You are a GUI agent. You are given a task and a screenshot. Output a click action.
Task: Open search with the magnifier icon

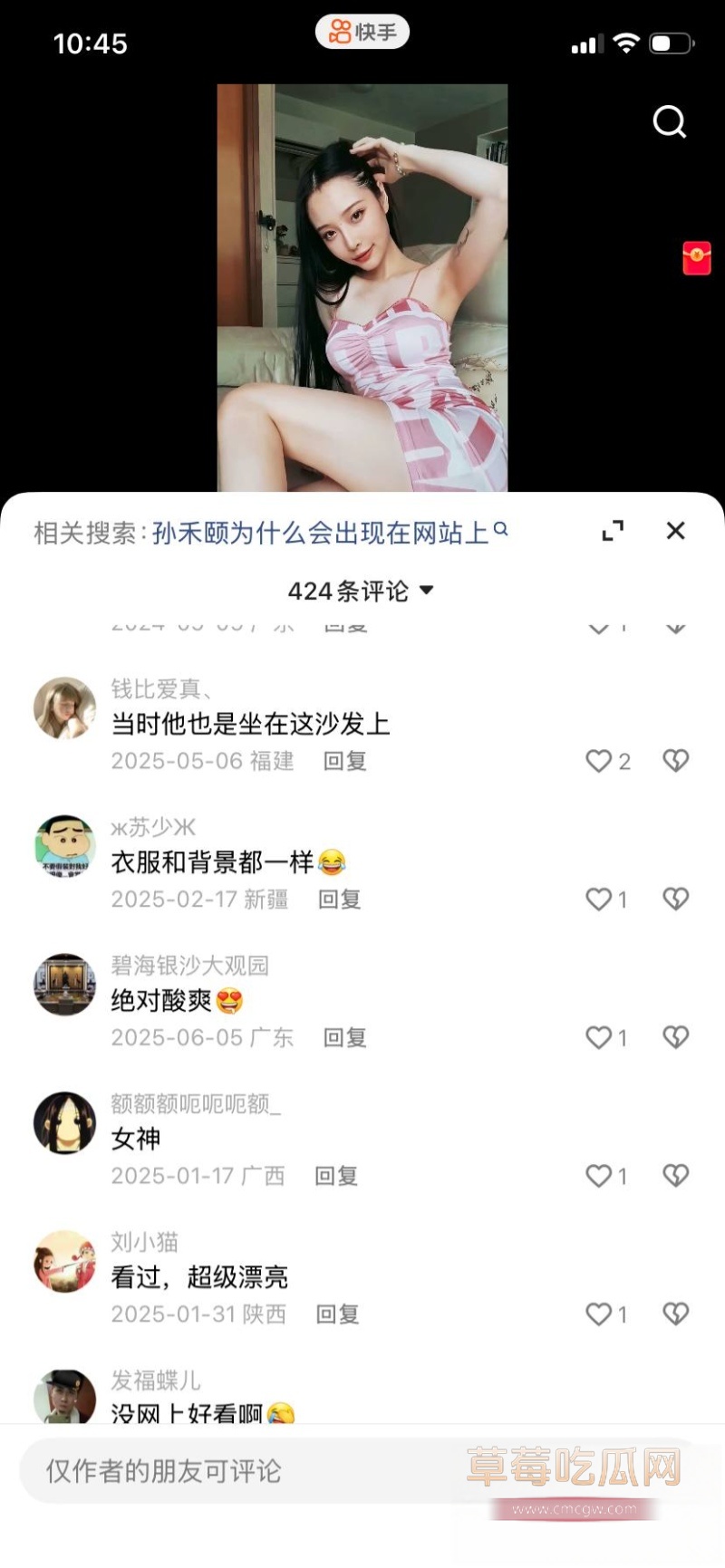[x=670, y=122]
